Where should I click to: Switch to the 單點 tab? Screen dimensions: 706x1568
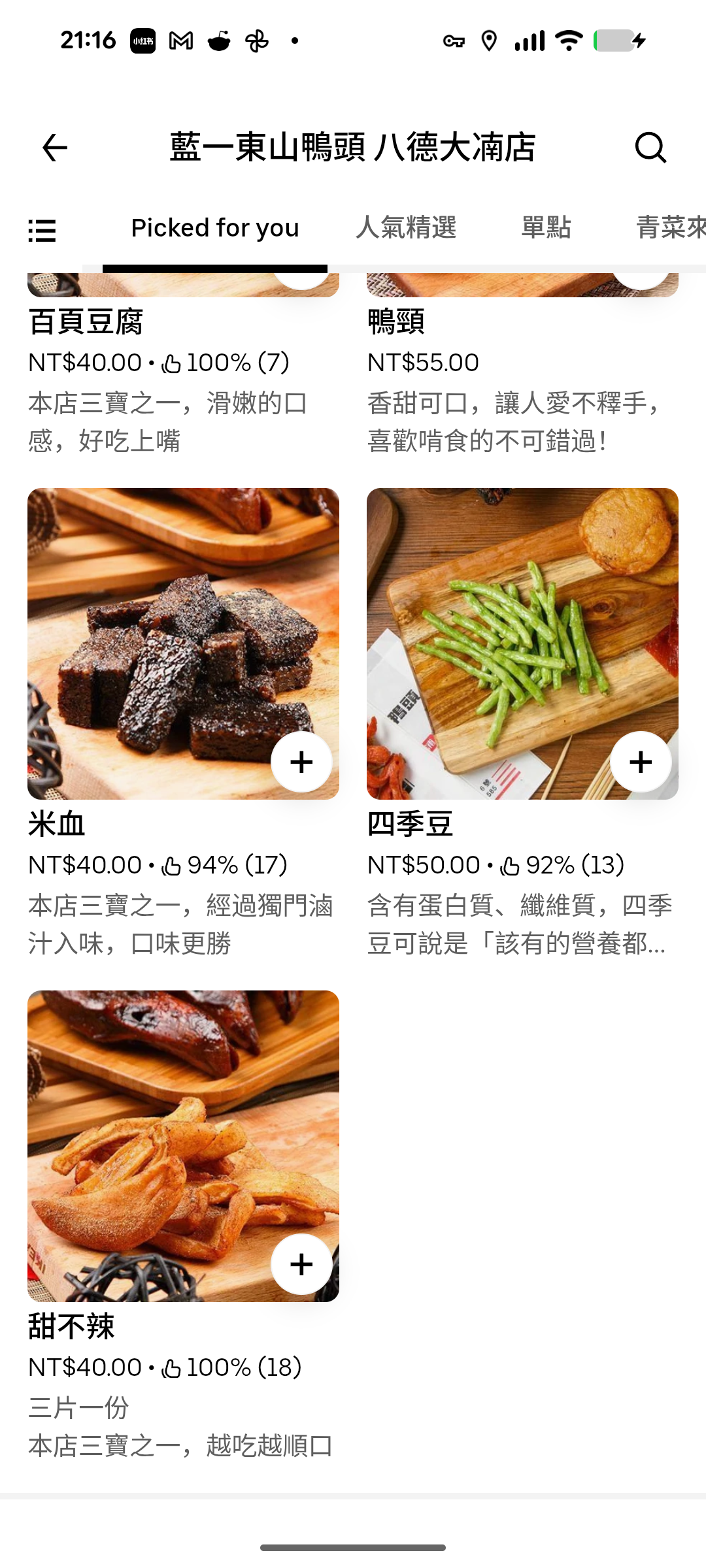tap(546, 228)
